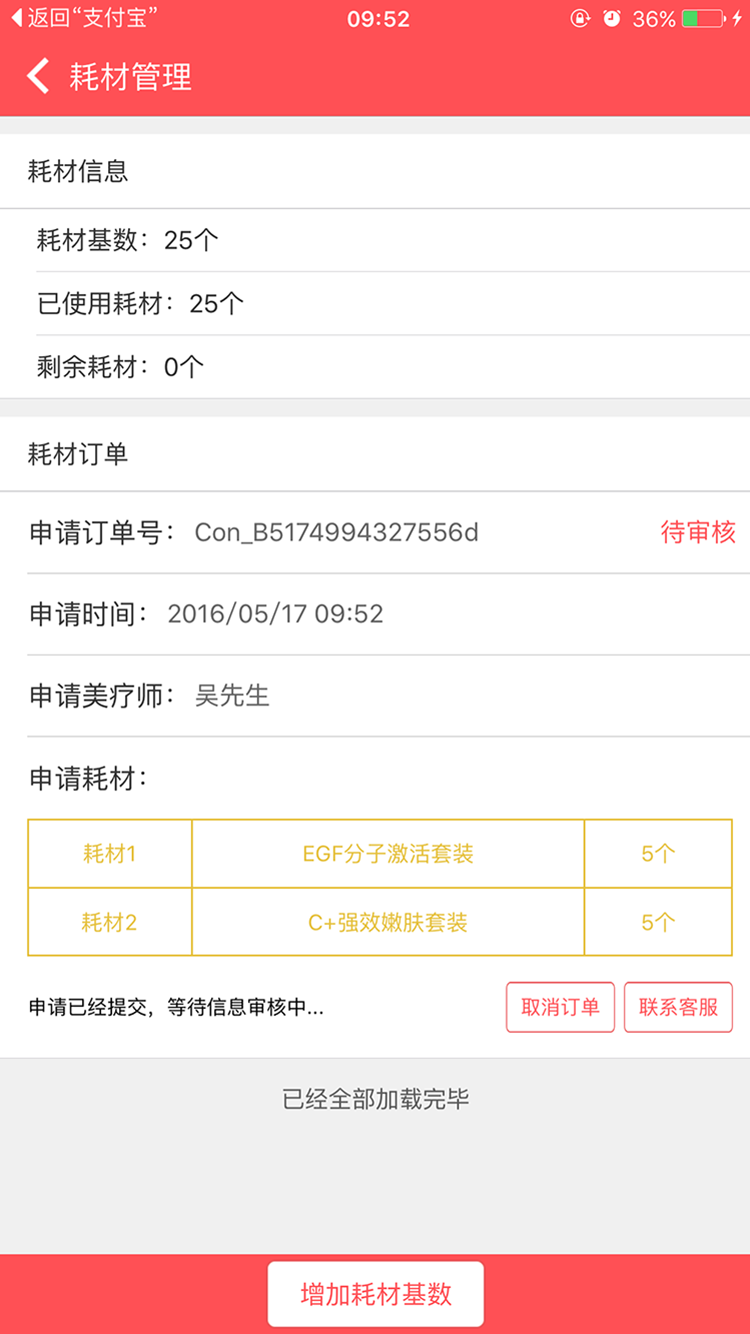Tap 增加耗材基数 at the bottom
750x1334 pixels.
coord(376,1294)
